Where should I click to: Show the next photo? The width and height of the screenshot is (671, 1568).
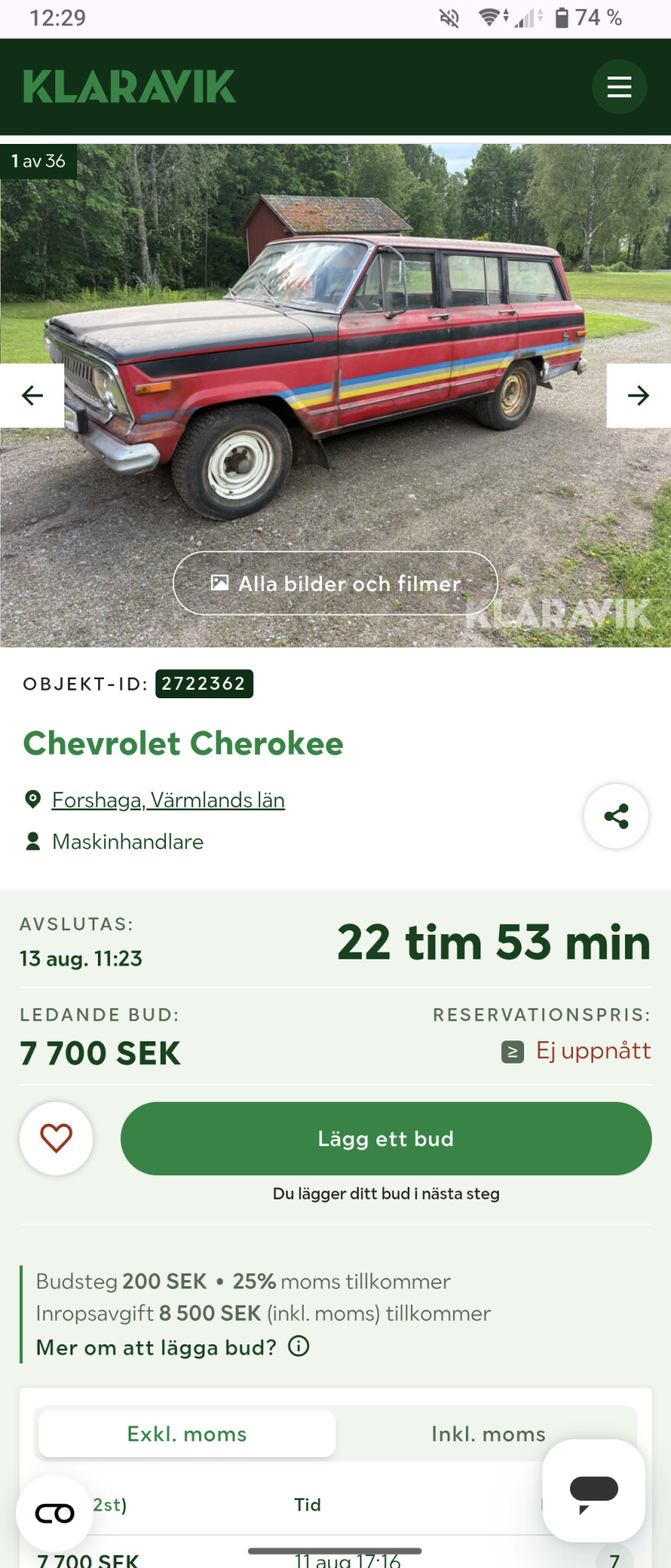click(x=638, y=395)
